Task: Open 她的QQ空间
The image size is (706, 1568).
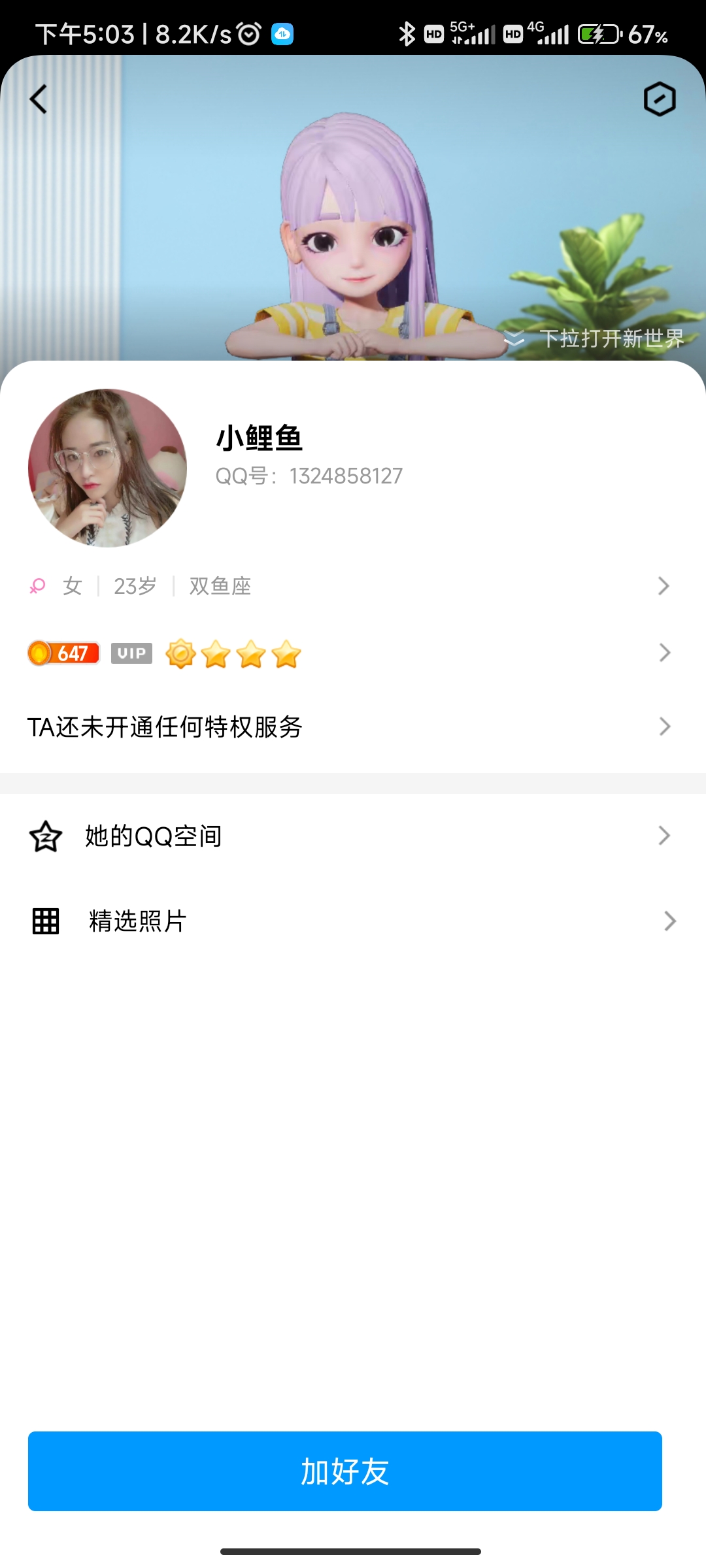Action: [x=352, y=836]
